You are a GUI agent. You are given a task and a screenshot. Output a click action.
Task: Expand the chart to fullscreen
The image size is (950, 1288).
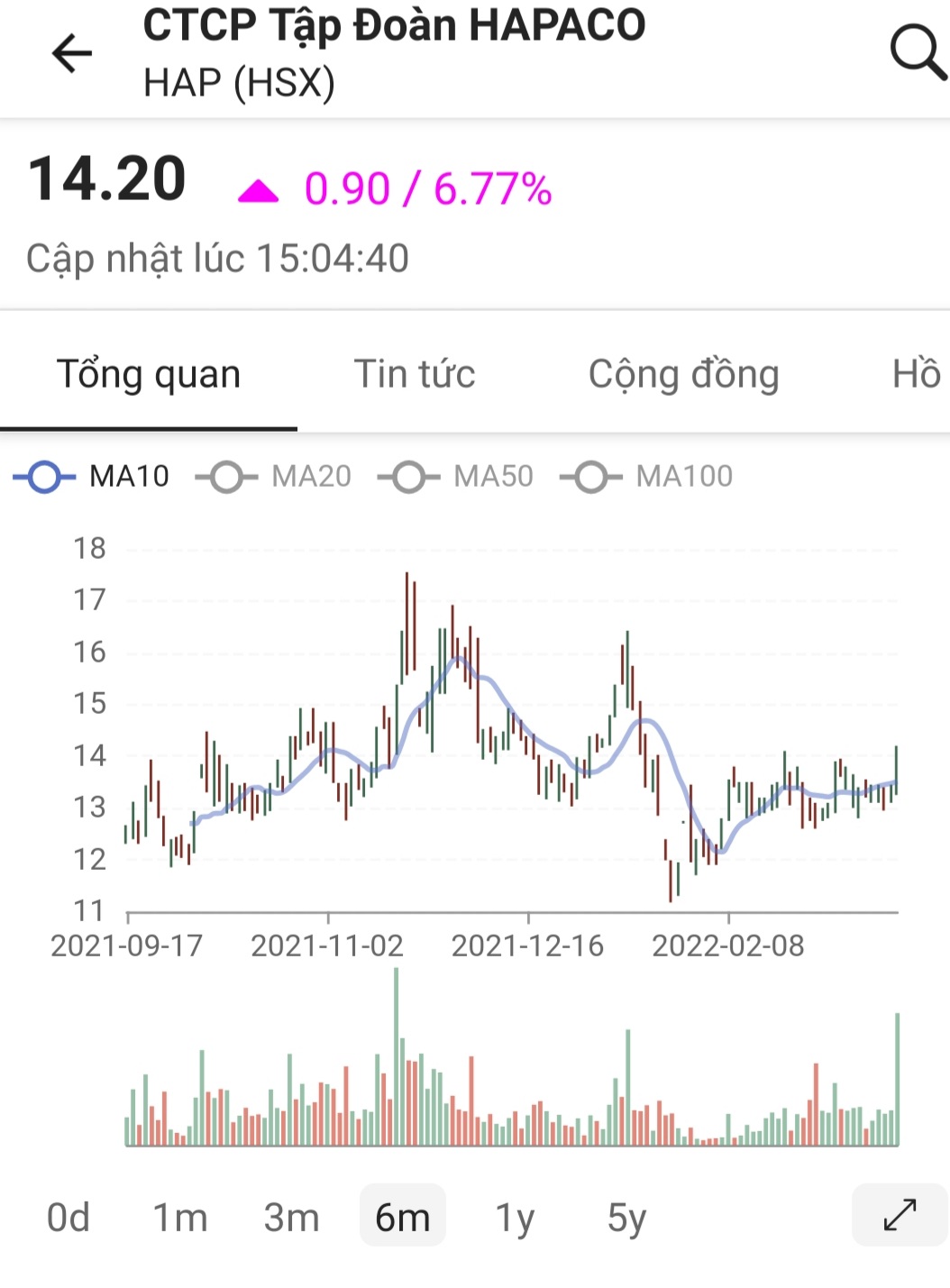pos(900,1215)
